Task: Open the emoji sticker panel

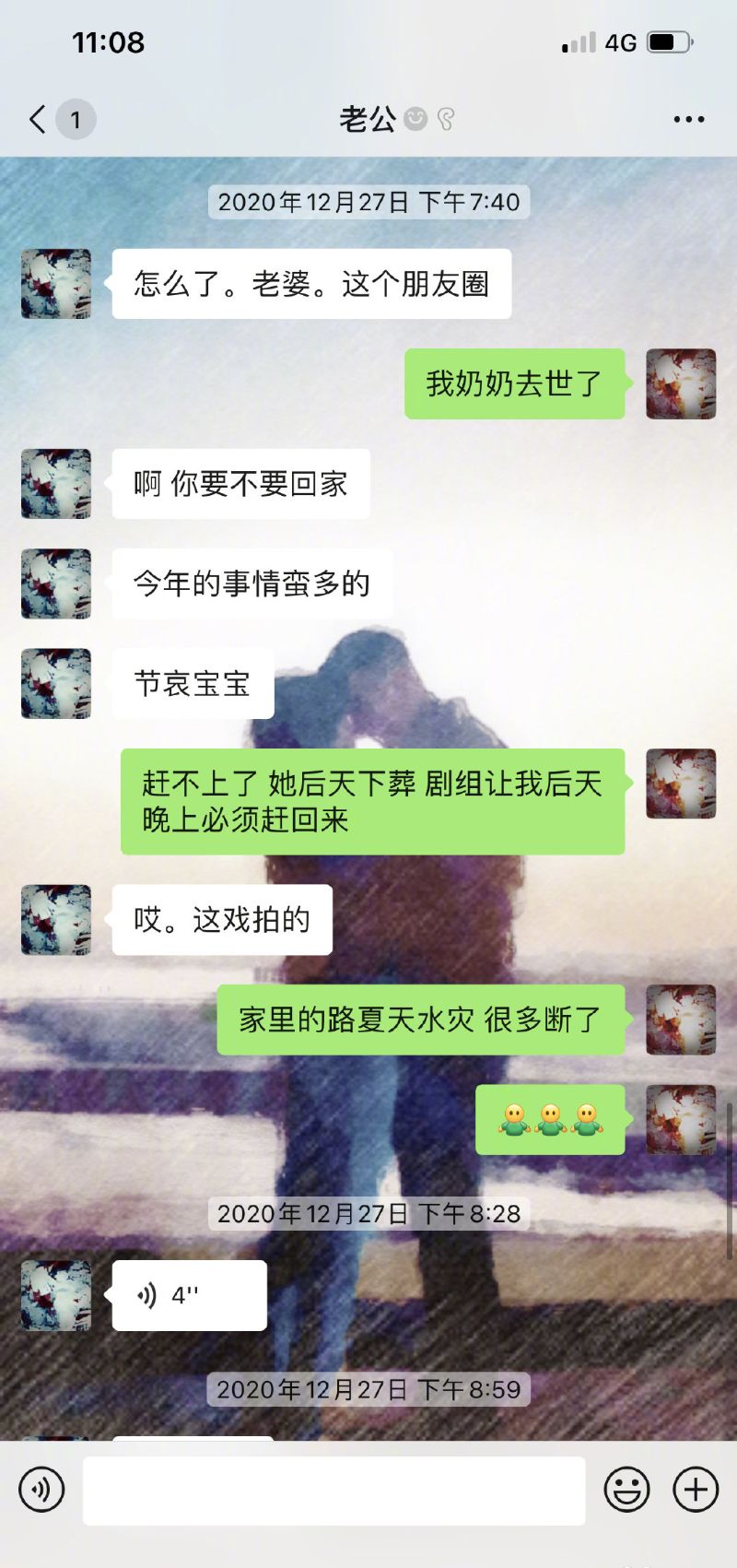Action: 626,1490
